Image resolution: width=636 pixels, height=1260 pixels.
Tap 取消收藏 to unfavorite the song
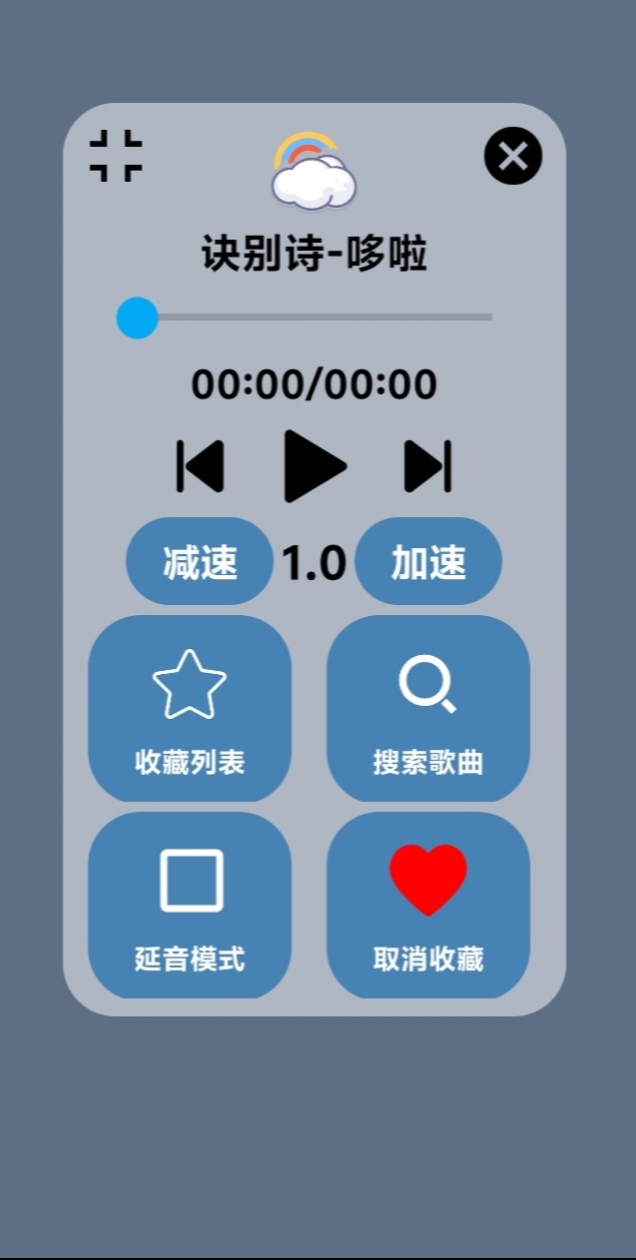pyautogui.click(x=428, y=905)
